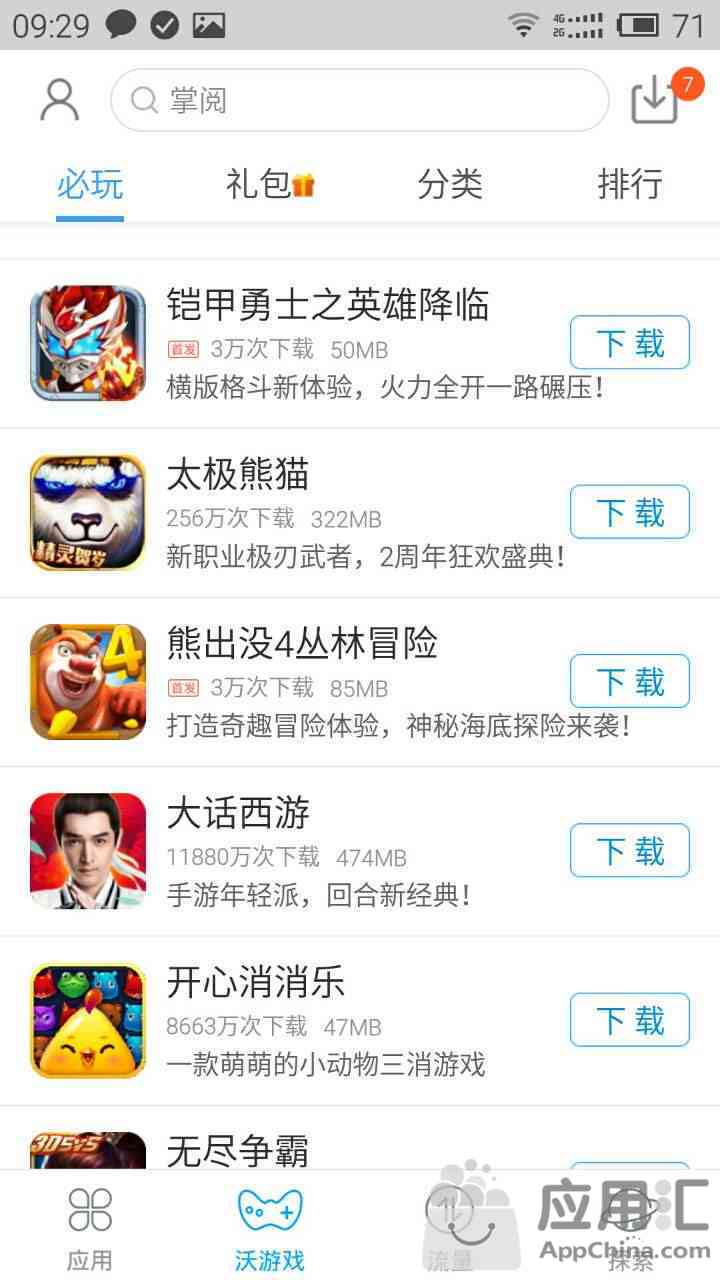Select the 必玩 tab
The height and width of the screenshot is (1280, 720).
coord(90,184)
